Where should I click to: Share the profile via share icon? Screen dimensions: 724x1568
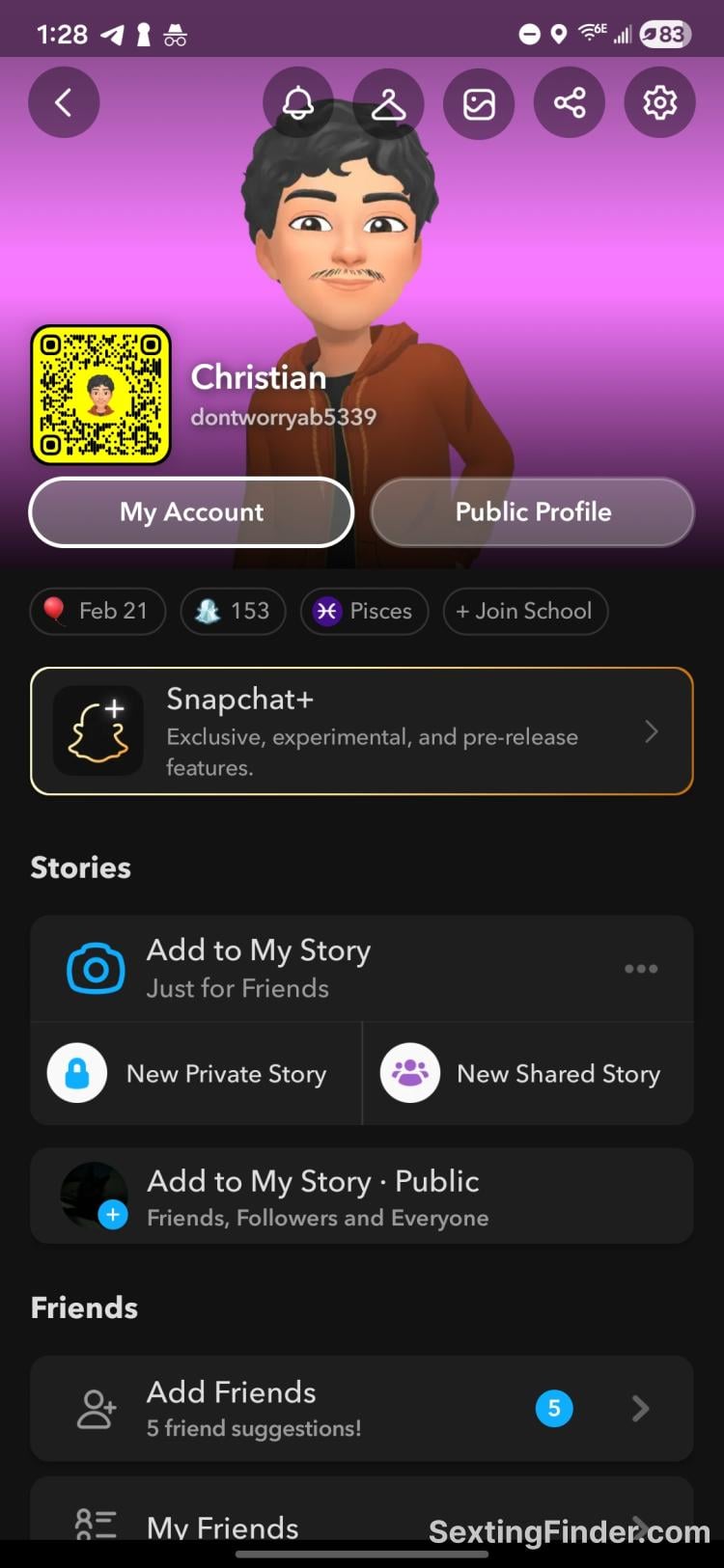[x=570, y=102]
